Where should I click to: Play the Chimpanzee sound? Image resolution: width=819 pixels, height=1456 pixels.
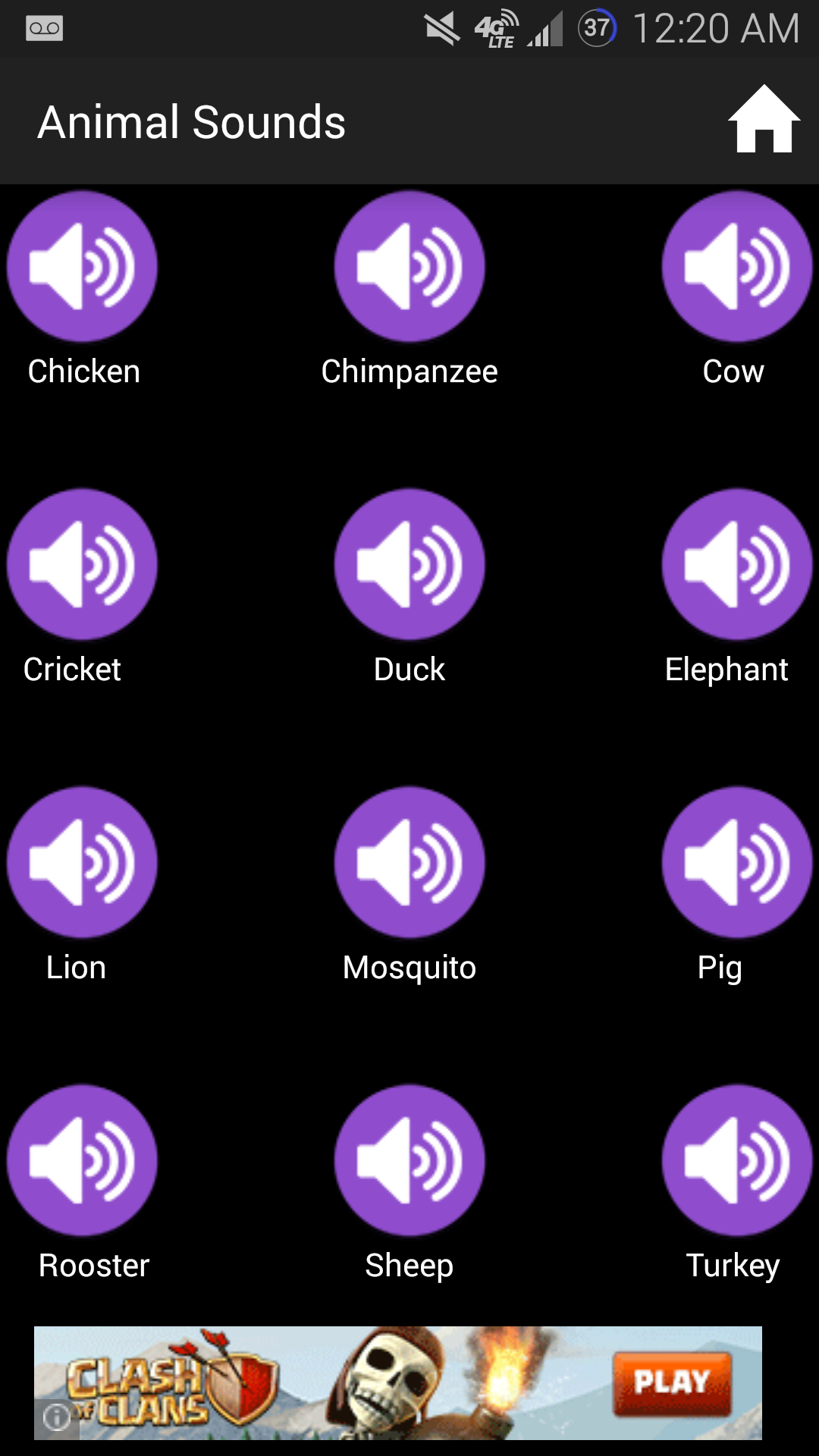click(409, 267)
